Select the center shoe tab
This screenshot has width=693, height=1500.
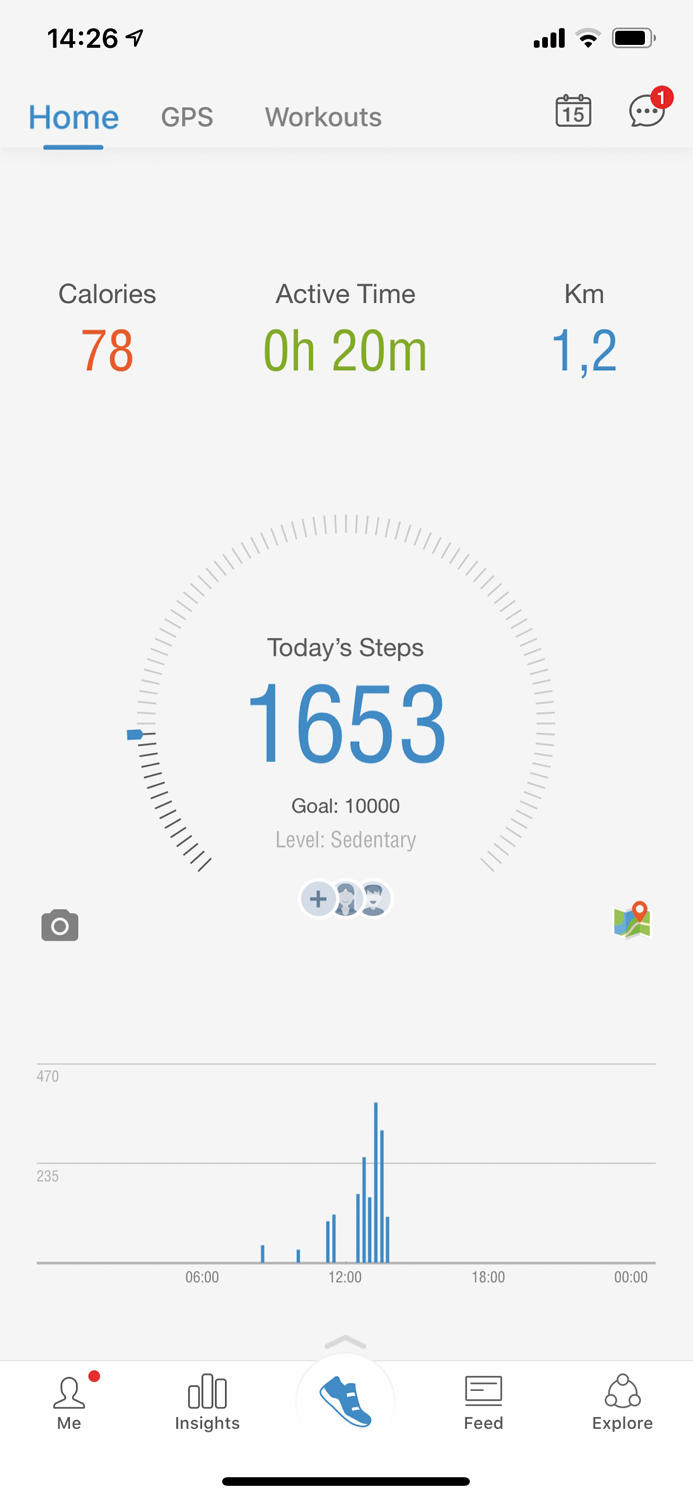[x=346, y=1403]
